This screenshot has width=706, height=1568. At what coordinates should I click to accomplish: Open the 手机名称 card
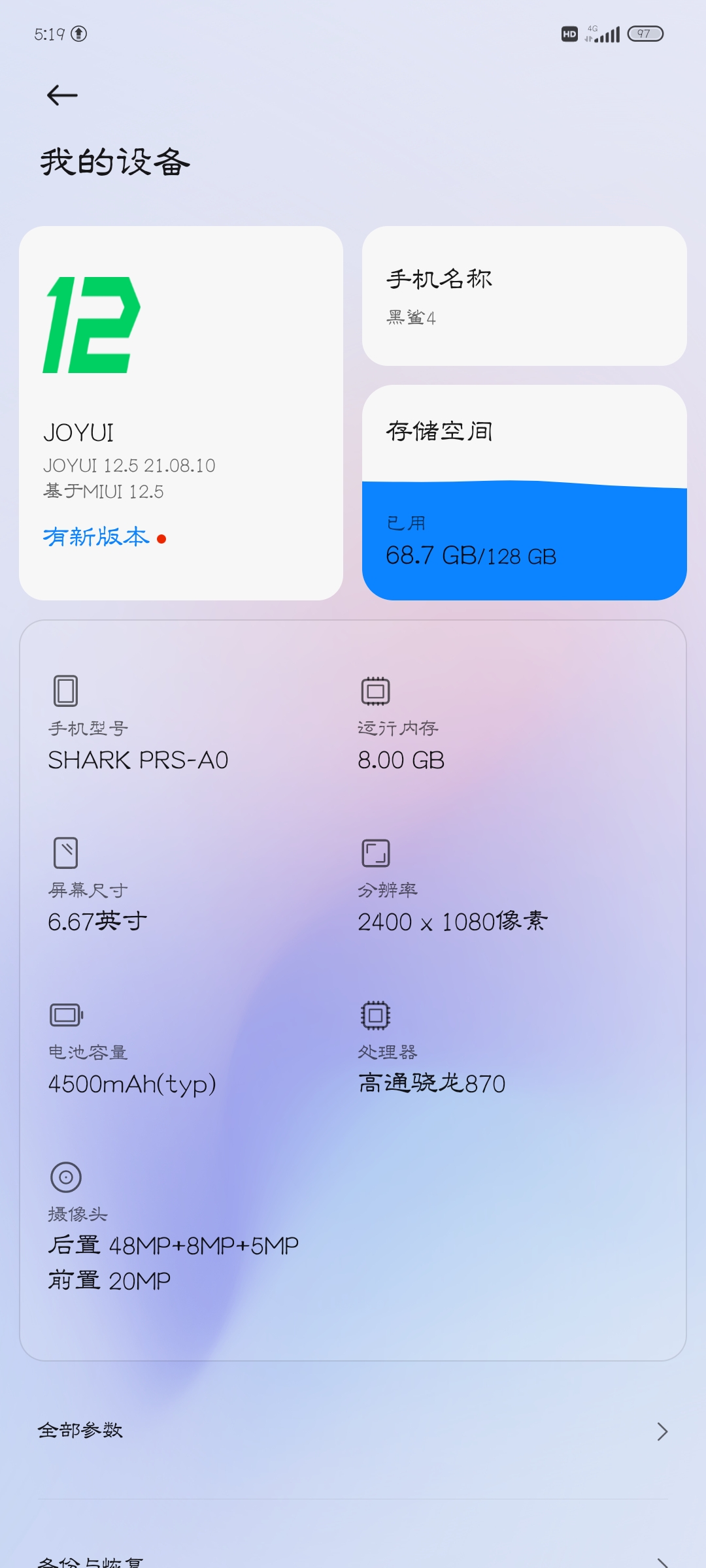(524, 296)
